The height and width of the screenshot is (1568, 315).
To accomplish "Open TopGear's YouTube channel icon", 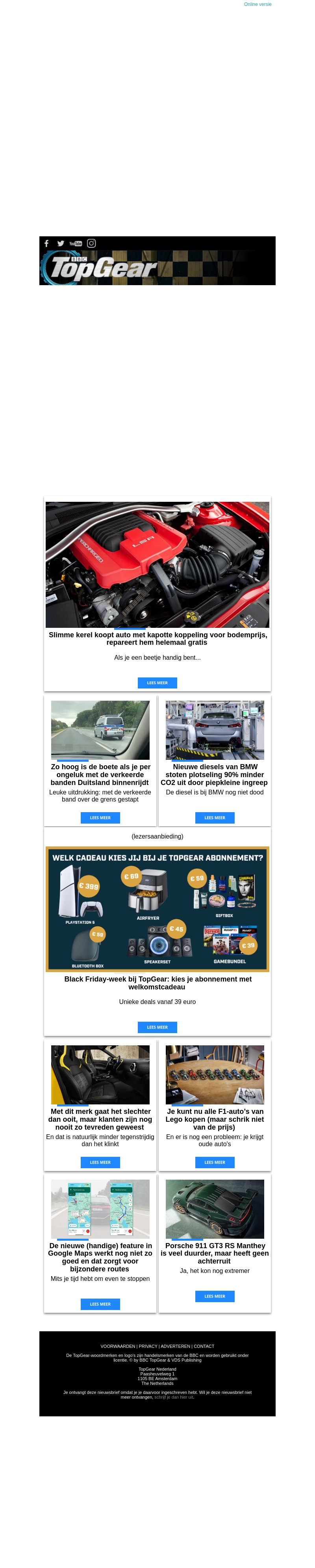I will click(x=76, y=243).
